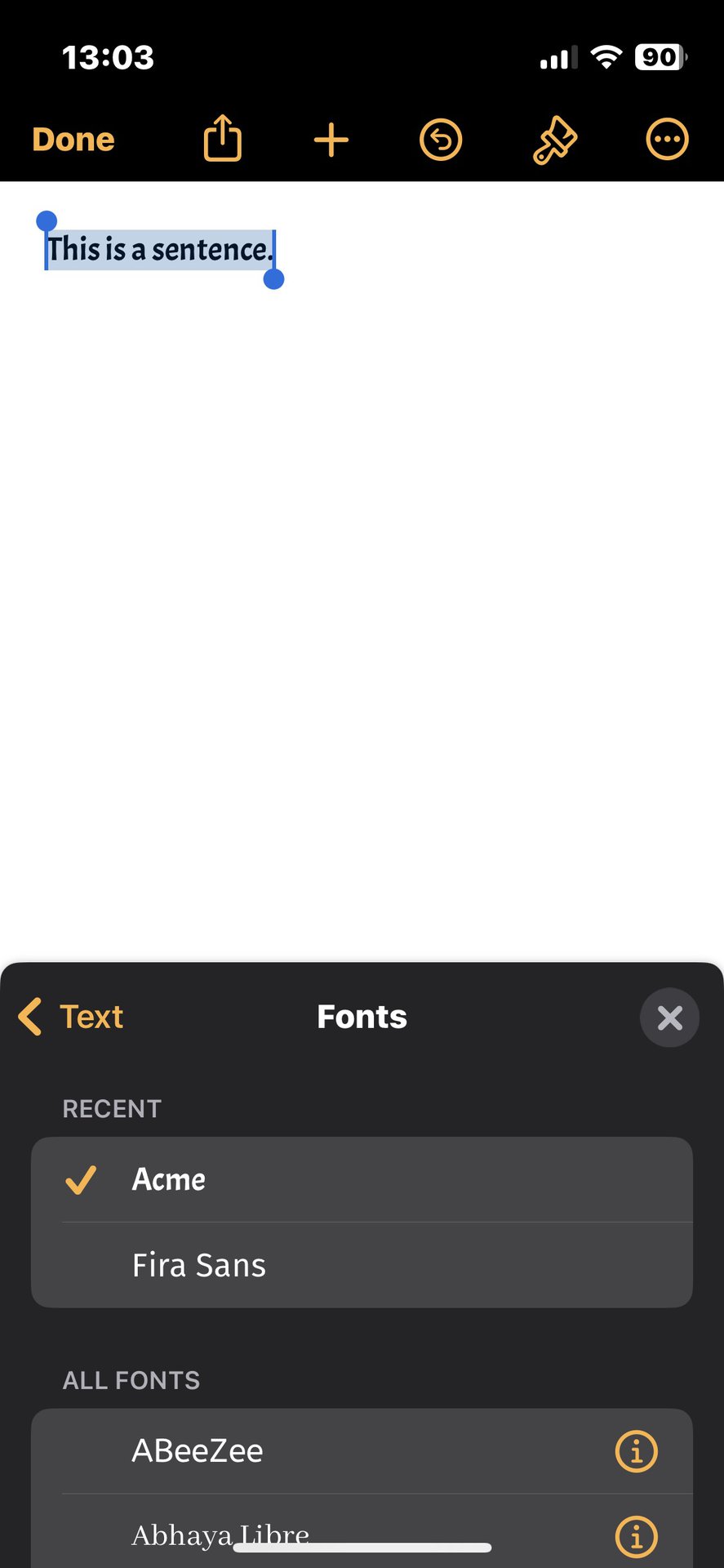View Abhaya Libre font info

(636, 1536)
